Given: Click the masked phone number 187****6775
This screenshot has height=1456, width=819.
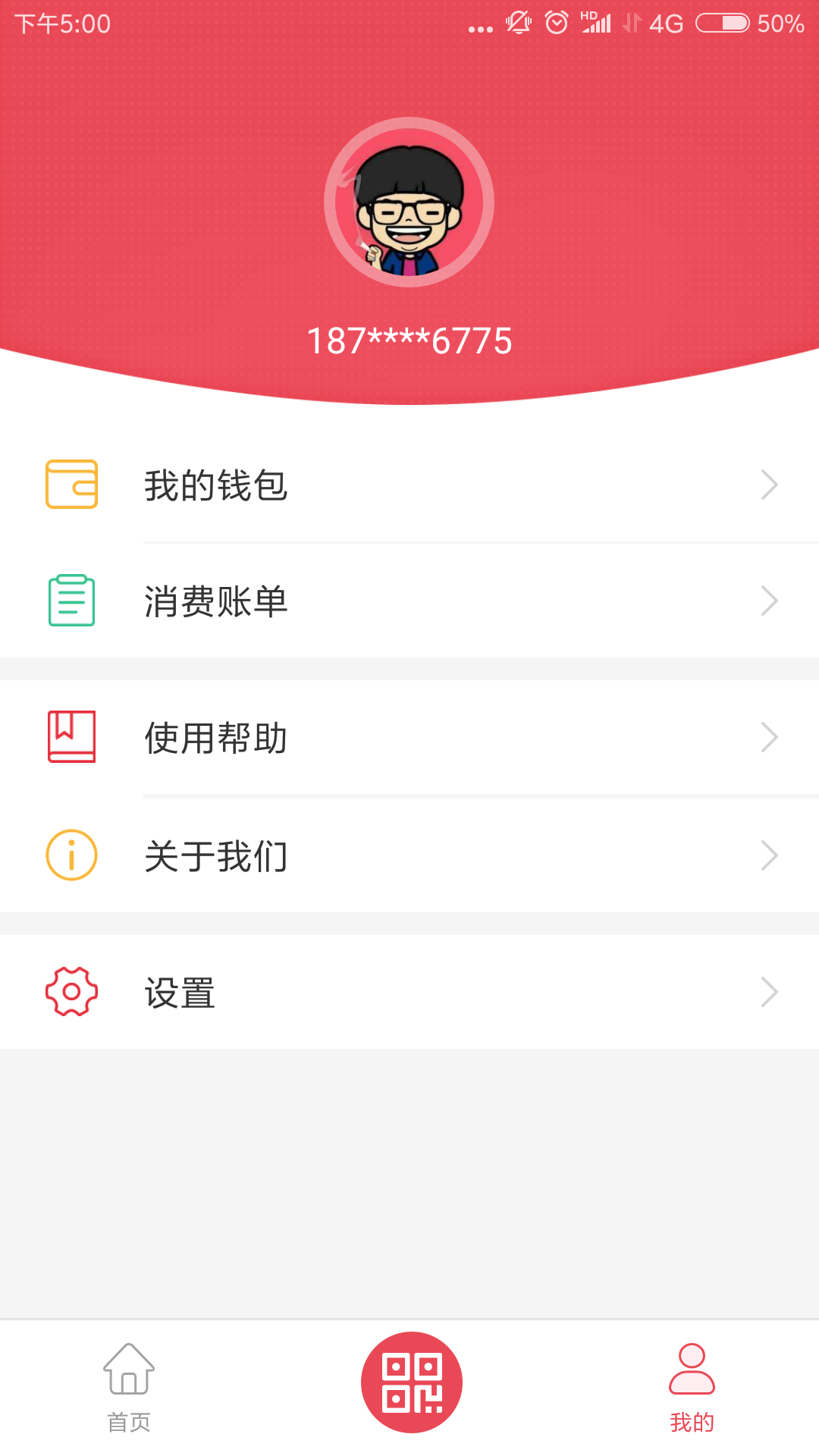Looking at the screenshot, I should 409,340.
